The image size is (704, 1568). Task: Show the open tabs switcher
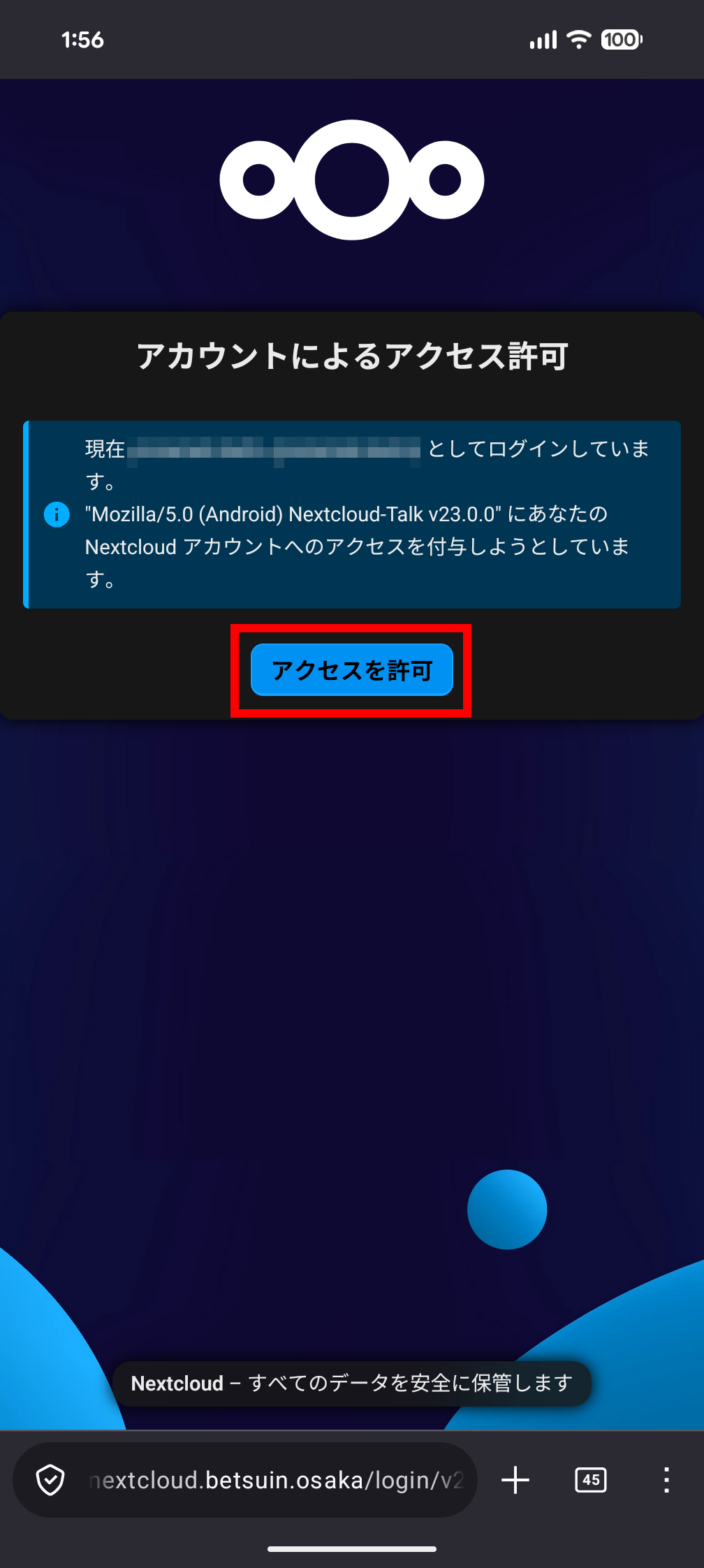point(591,1480)
